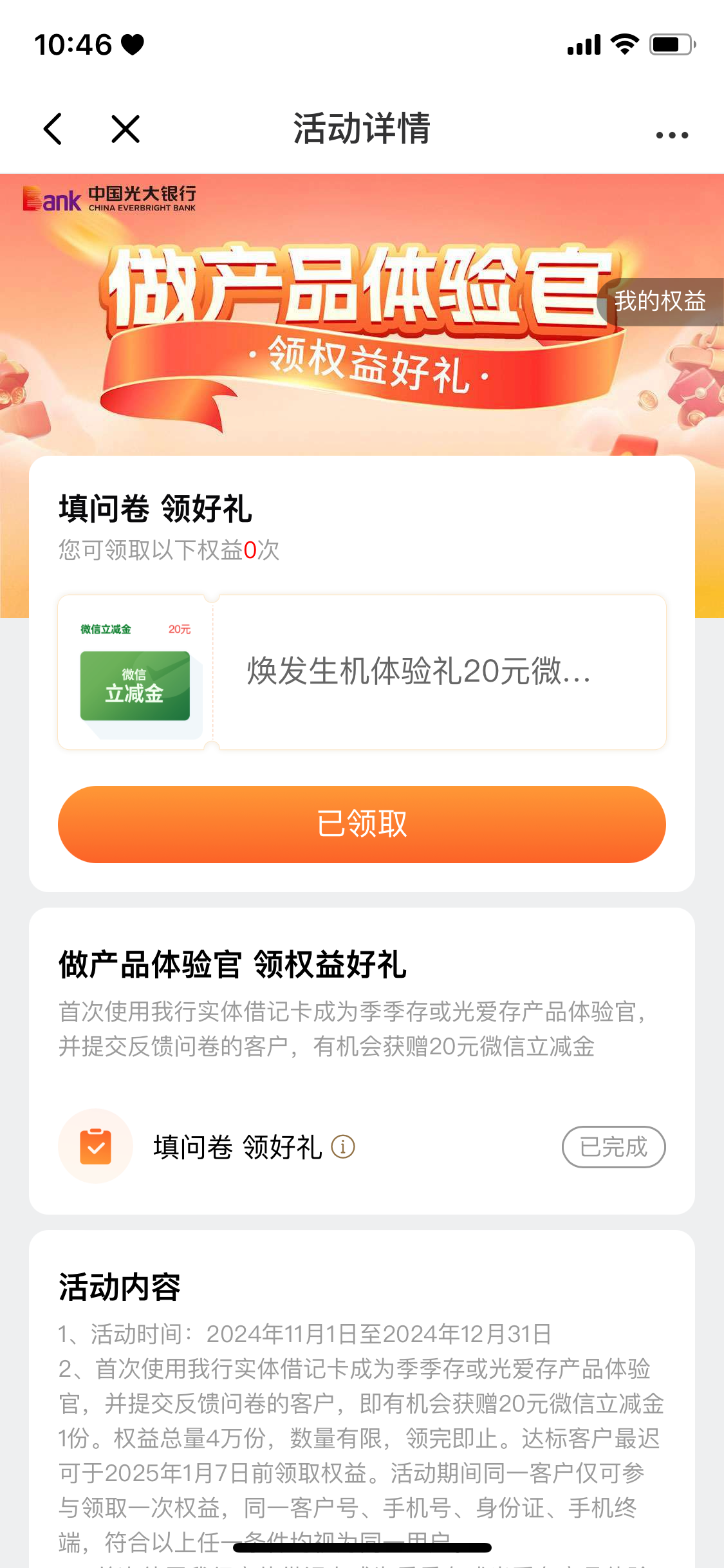724x1568 pixels.
Task: Close the activity details page
Action: (x=125, y=129)
